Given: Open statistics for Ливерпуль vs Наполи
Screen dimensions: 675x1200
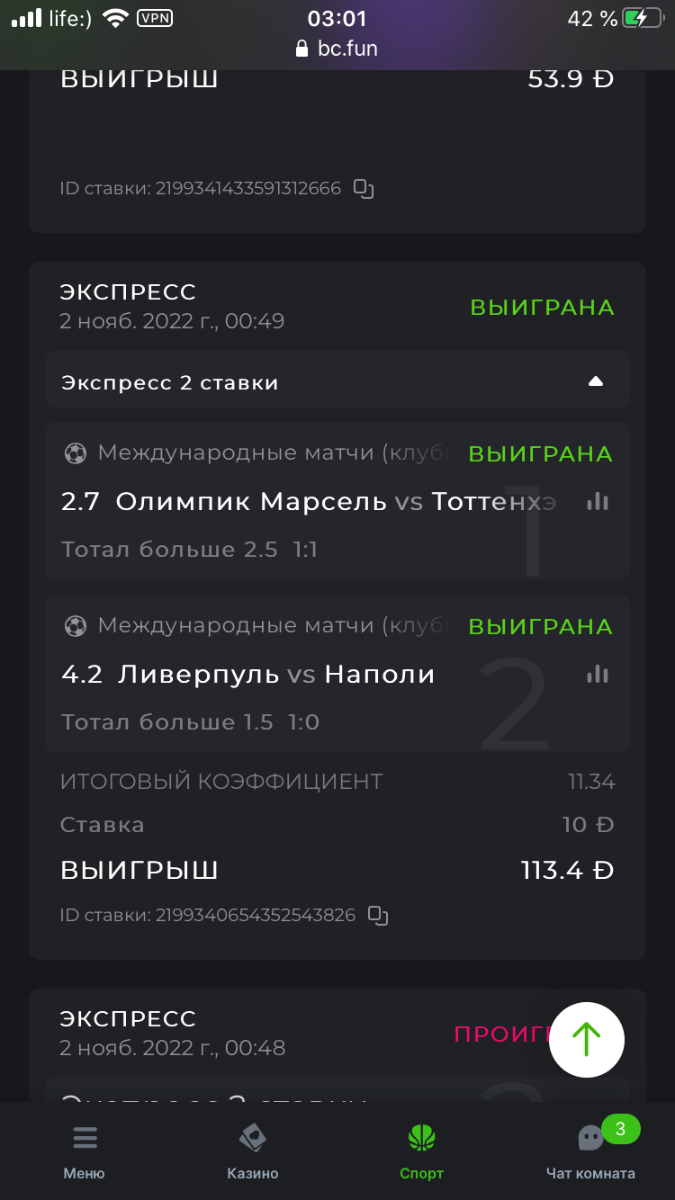Looking at the screenshot, I should point(597,675).
